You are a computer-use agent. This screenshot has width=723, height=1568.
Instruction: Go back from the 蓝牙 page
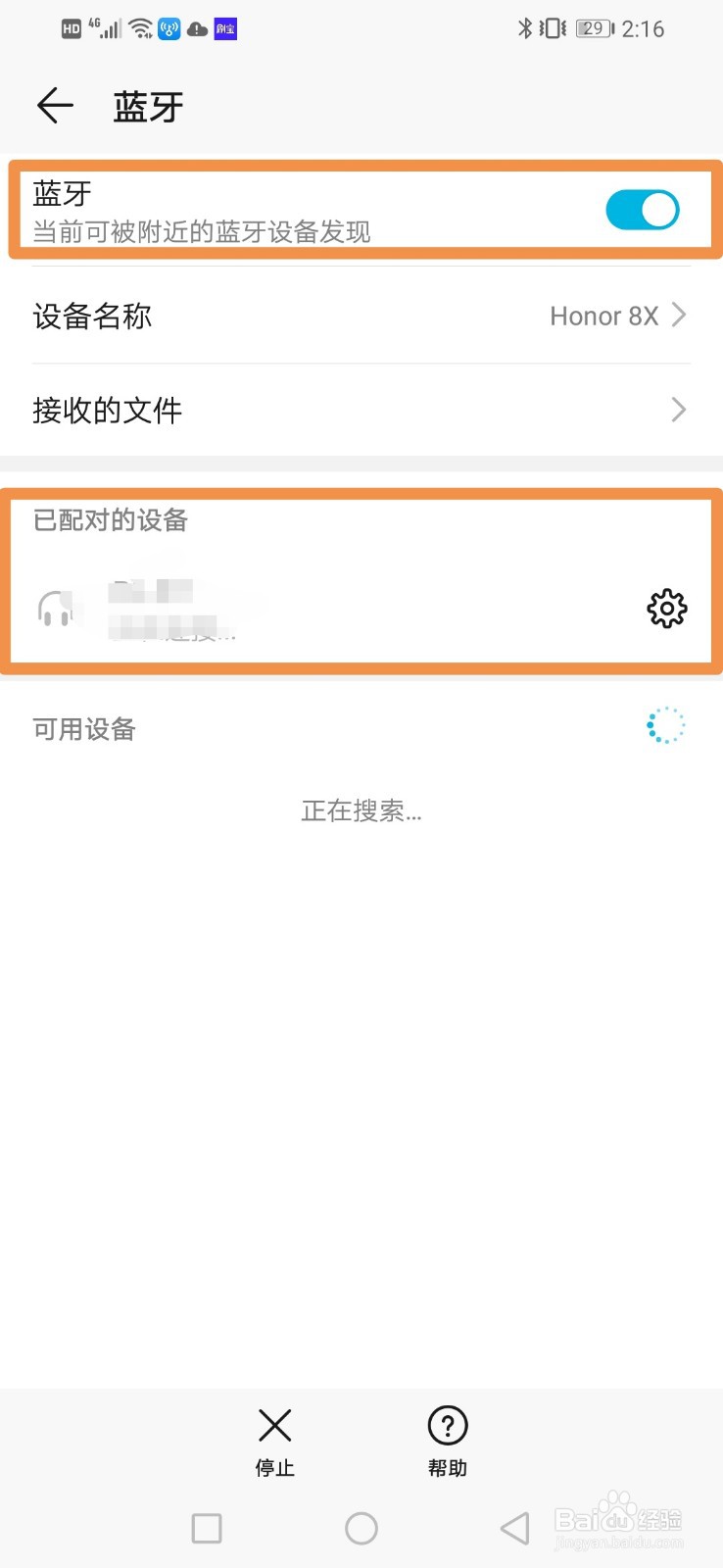tap(55, 106)
